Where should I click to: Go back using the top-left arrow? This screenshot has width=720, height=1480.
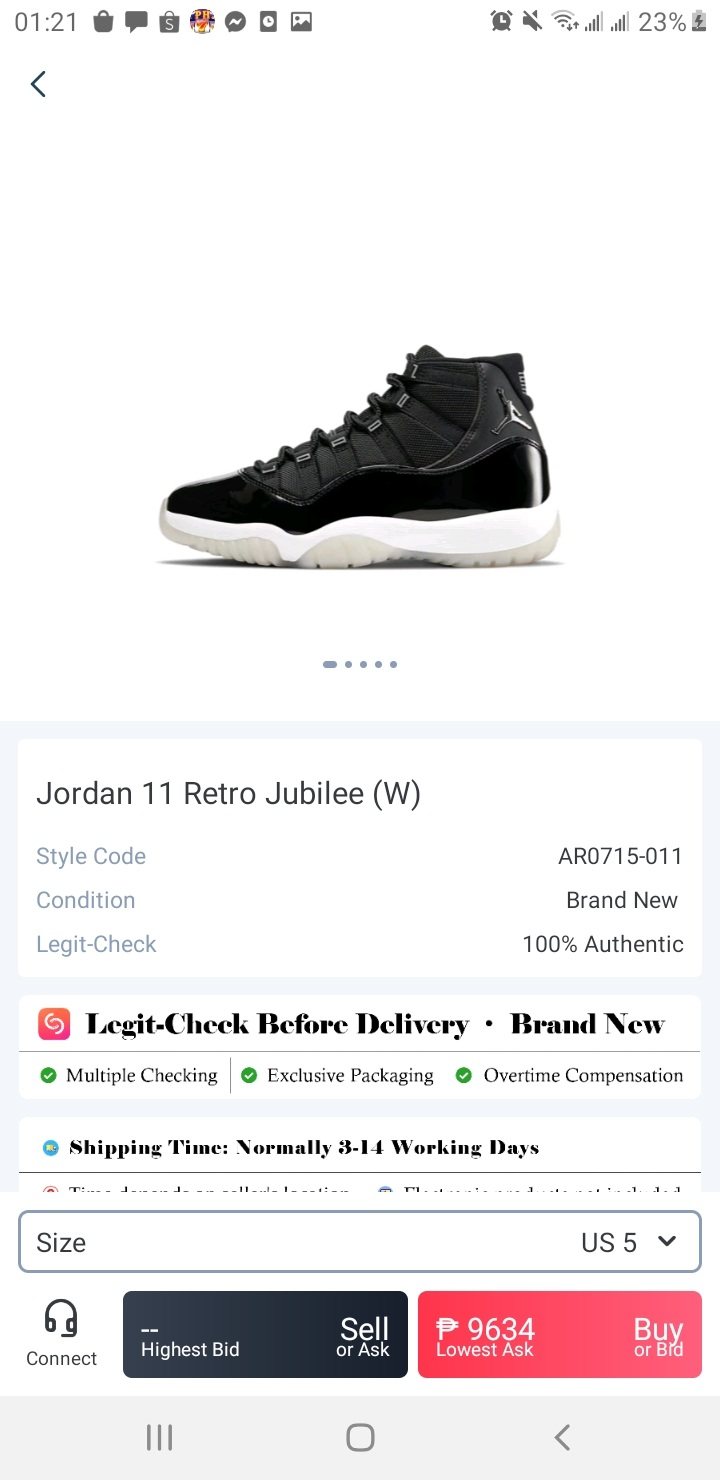tap(38, 84)
